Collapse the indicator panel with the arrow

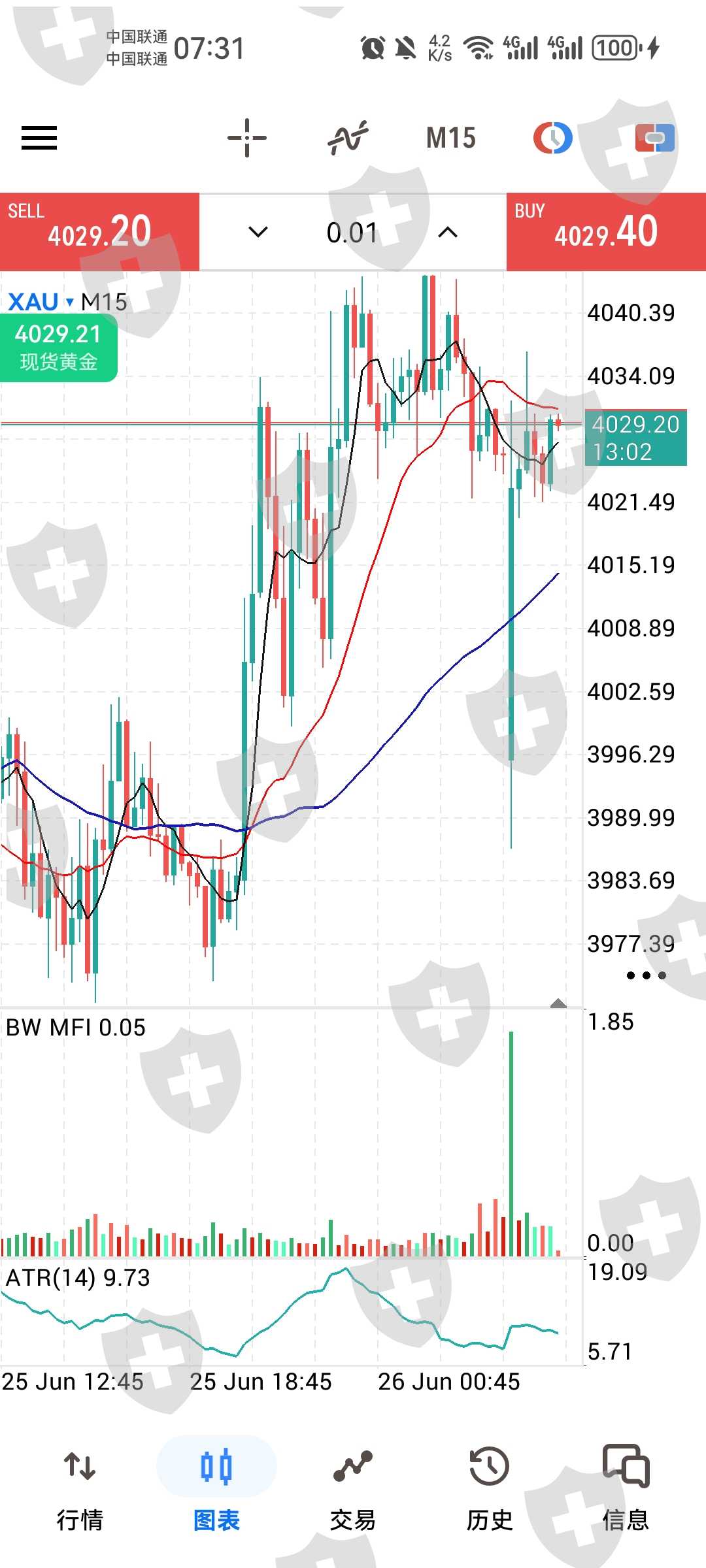tap(558, 1003)
